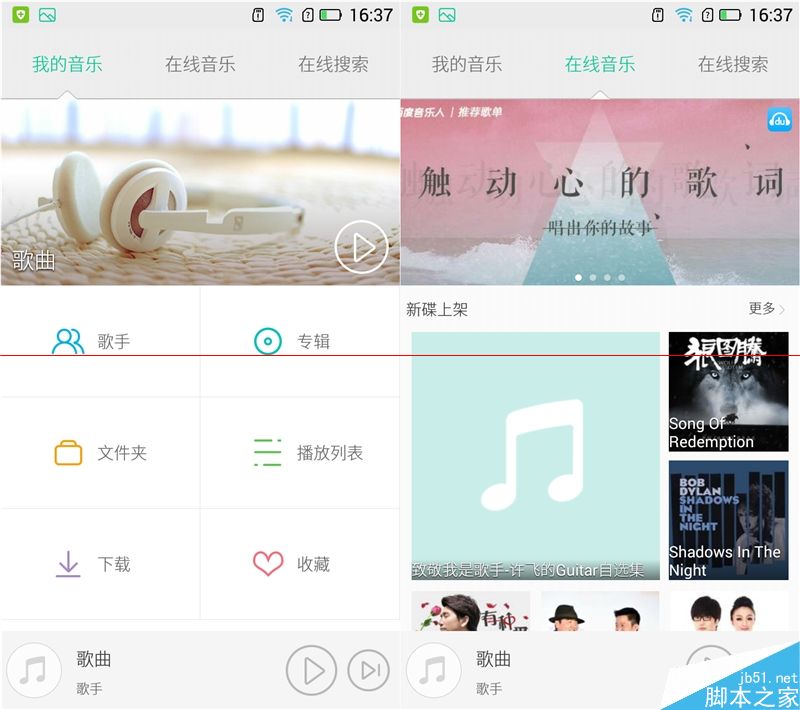Open the Song Of Redemption album

pos(728,392)
